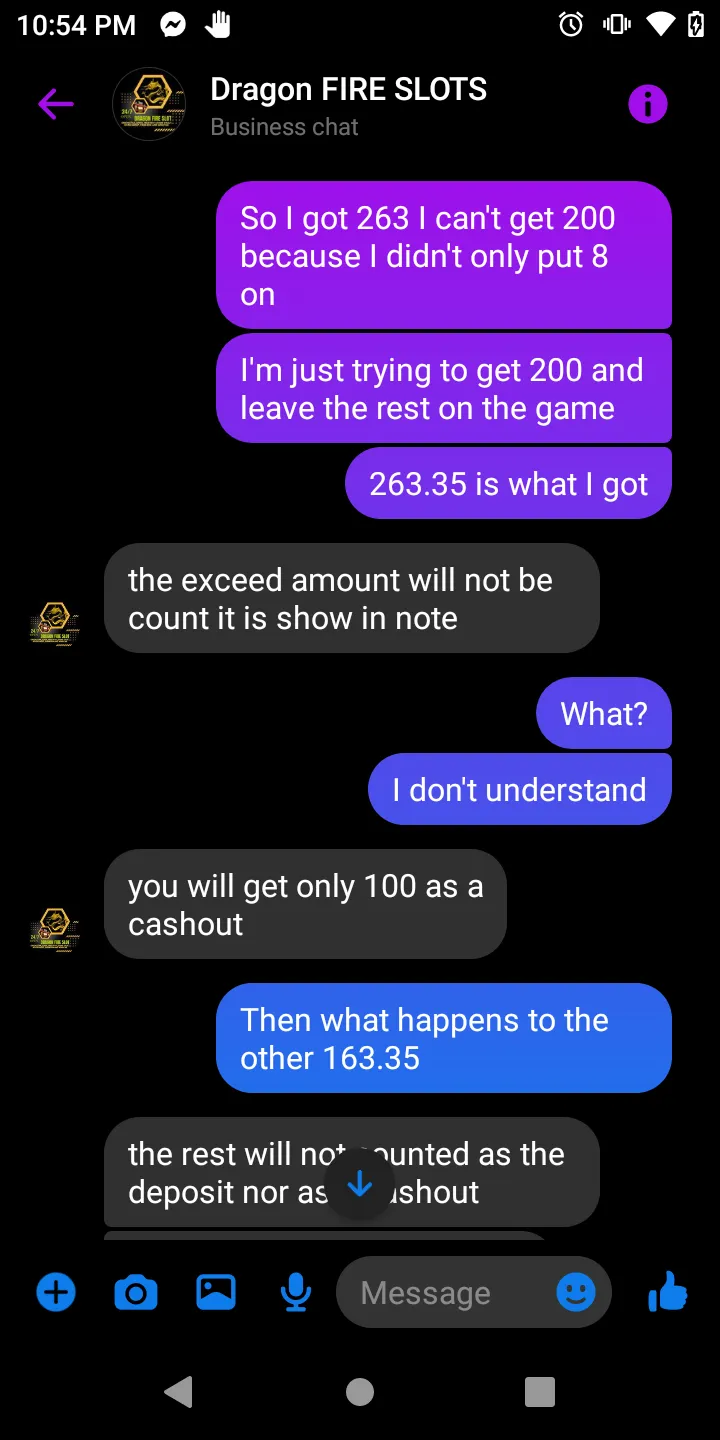This screenshot has height=1440, width=720.
Task: Open the conversation info icon
Action: click(x=647, y=104)
